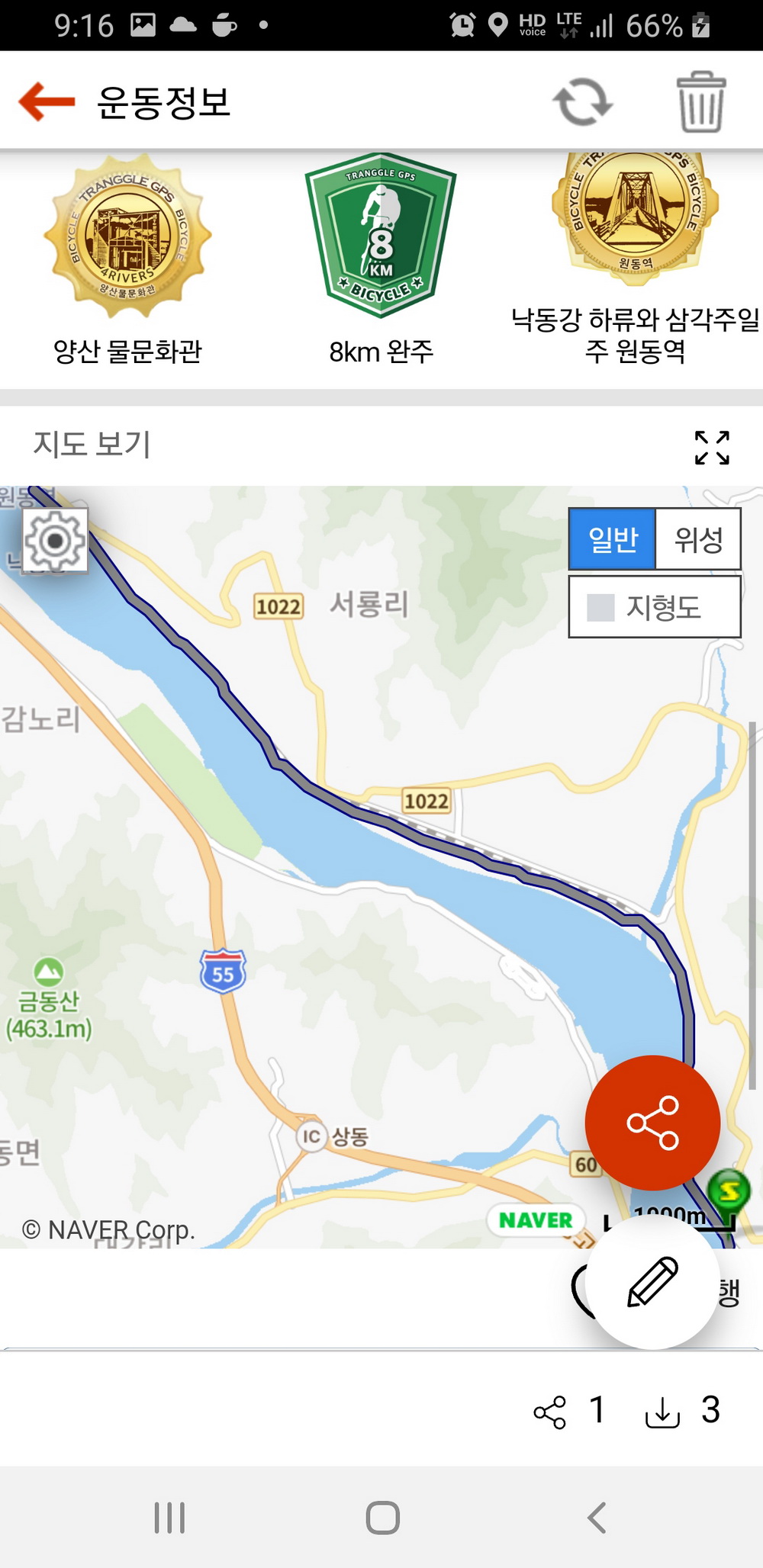Image resolution: width=763 pixels, height=1568 pixels.
Task: Open the map settings gear
Action: (55, 541)
